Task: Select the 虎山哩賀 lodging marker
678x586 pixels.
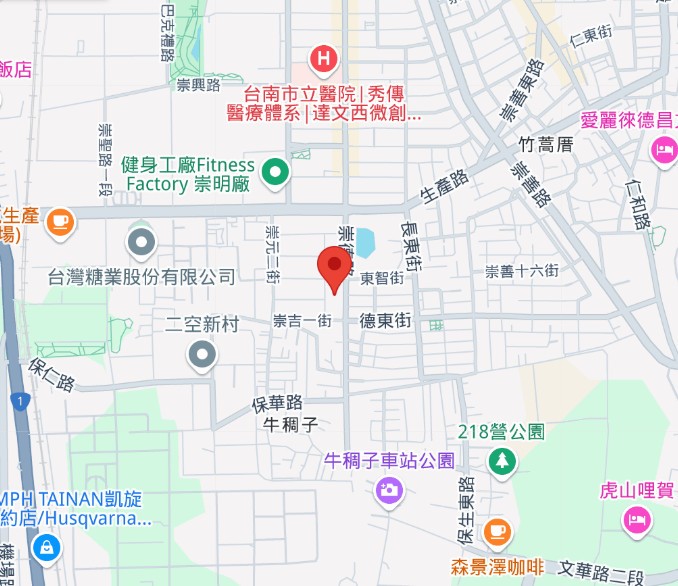Action: pyautogui.click(x=637, y=518)
